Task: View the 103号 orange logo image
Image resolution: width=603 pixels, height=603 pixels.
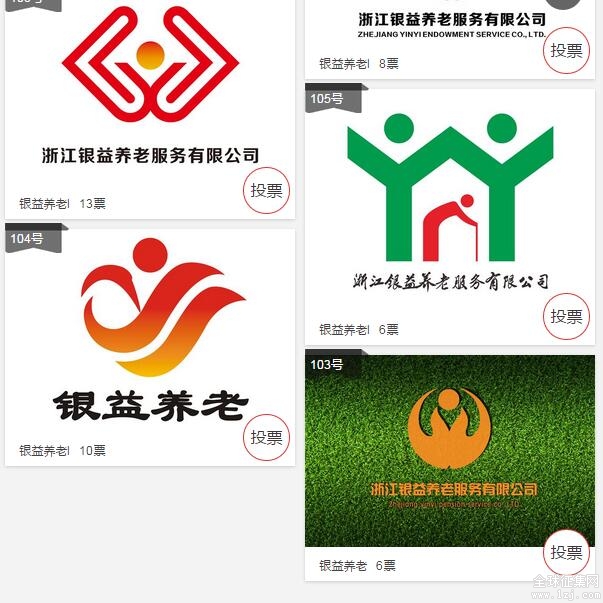Action: point(449,450)
